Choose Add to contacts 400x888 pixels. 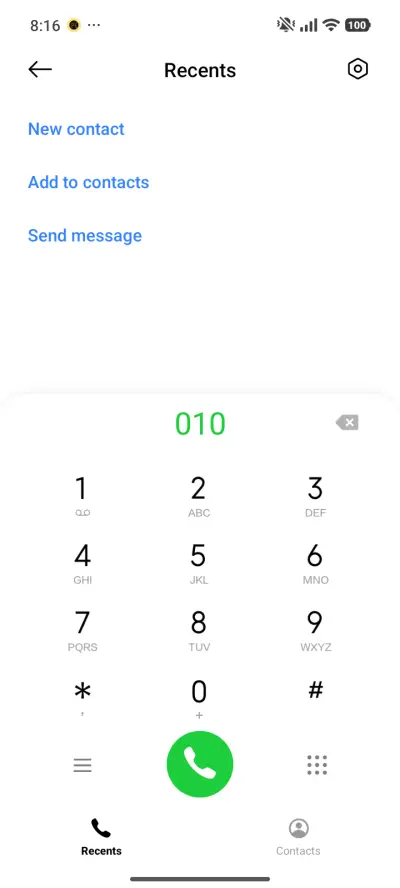[x=88, y=182]
